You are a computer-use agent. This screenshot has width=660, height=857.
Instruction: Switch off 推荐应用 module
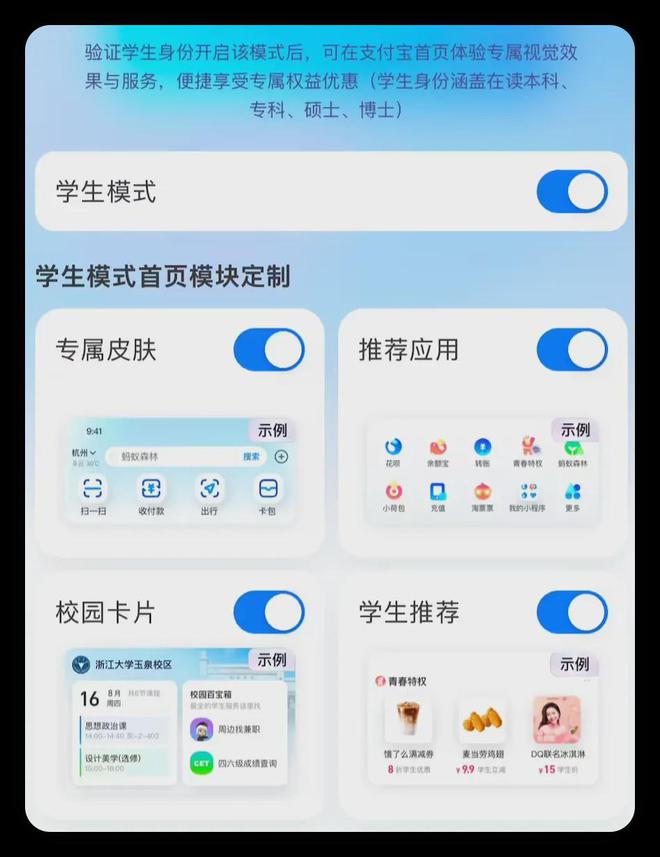[x=571, y=350]
